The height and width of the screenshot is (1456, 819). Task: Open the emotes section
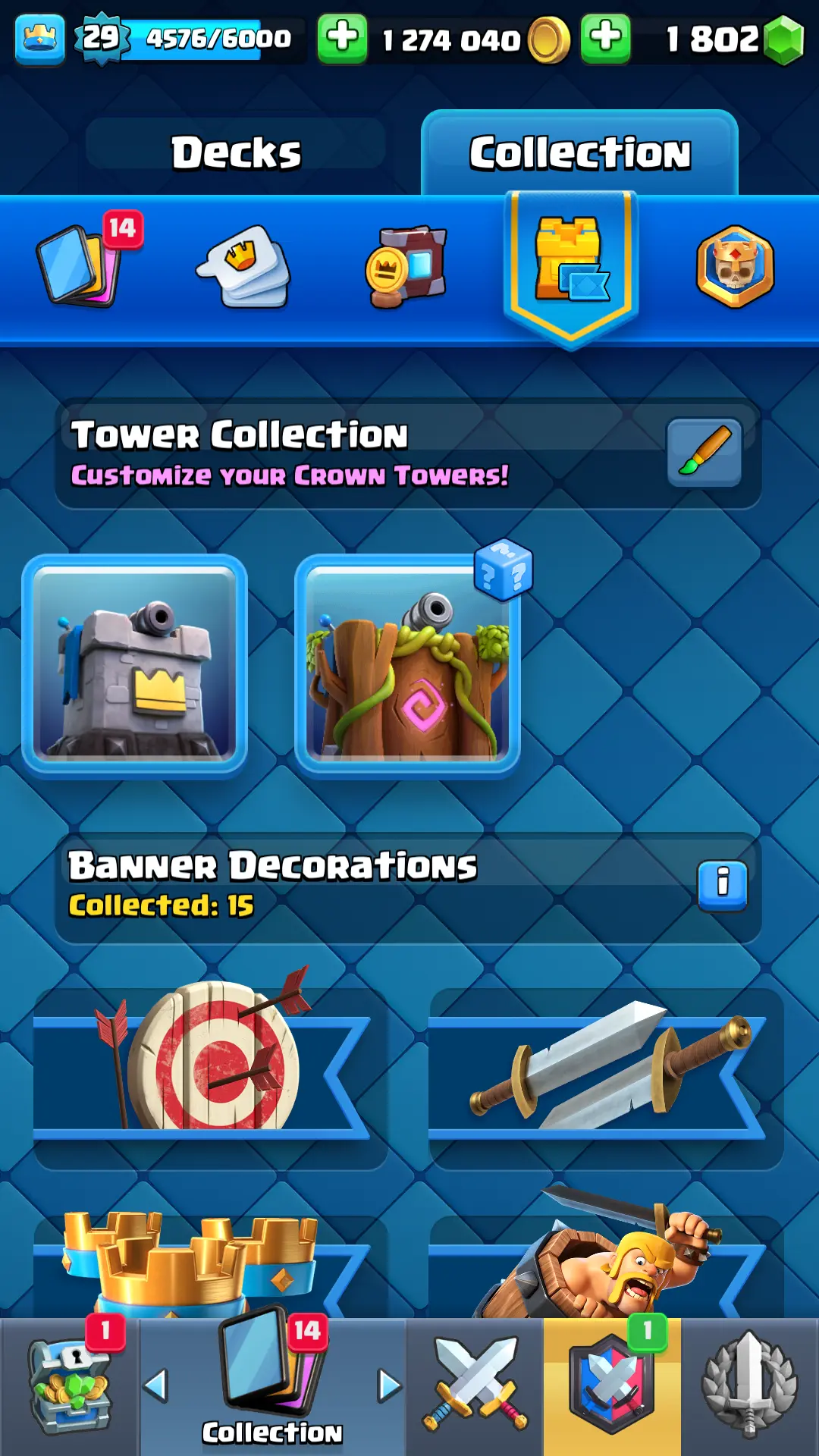(244, 267)
